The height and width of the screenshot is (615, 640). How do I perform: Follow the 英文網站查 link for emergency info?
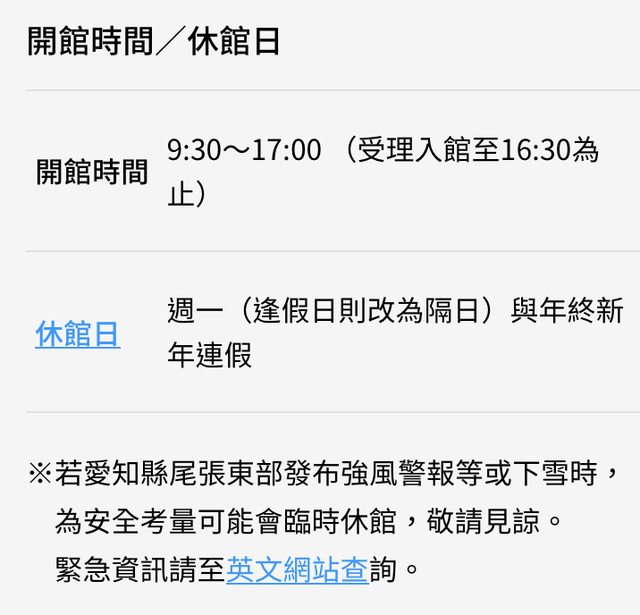coord(297,570)
